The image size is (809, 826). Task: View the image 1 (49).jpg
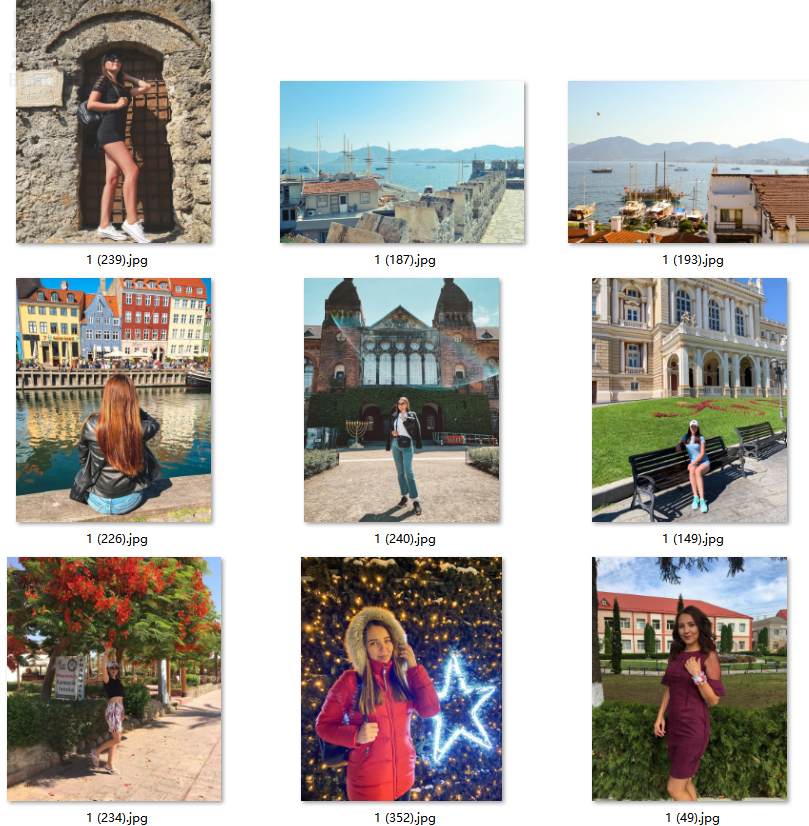point(689,679)
